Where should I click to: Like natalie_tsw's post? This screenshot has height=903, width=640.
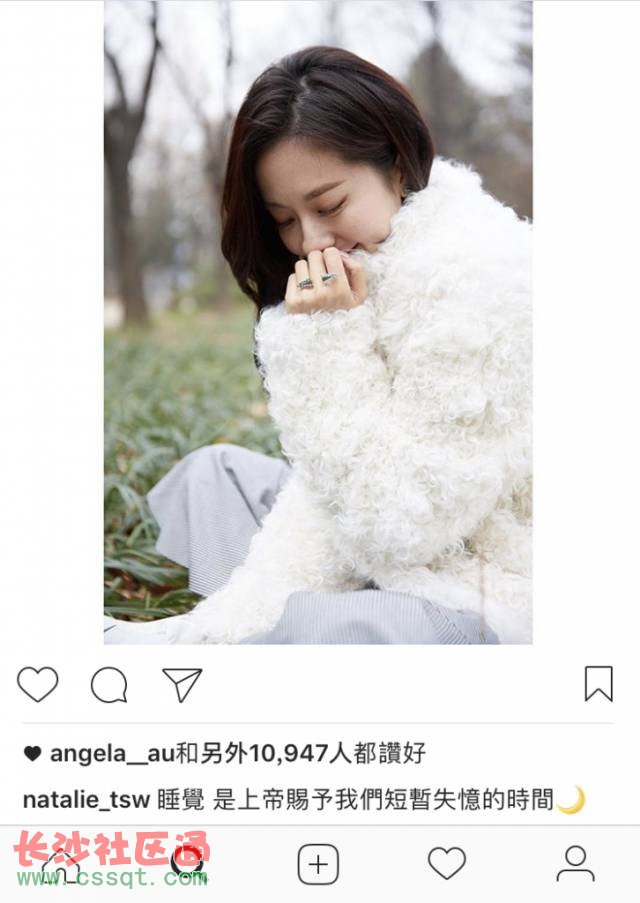(x=38, y=684)
